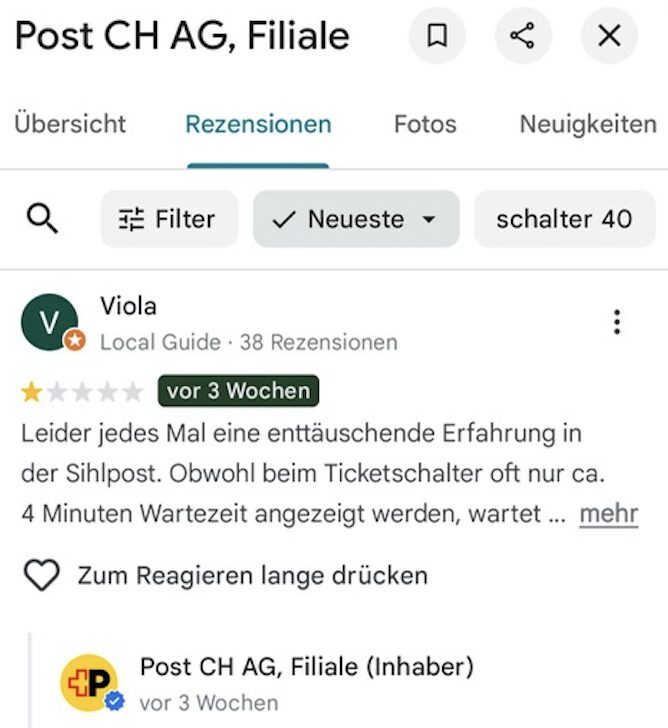Open Viola's reviewer profile
Image resolution: width=668 pixels, height=728 pixels.
pyautogui.click(x=128, y=306)
